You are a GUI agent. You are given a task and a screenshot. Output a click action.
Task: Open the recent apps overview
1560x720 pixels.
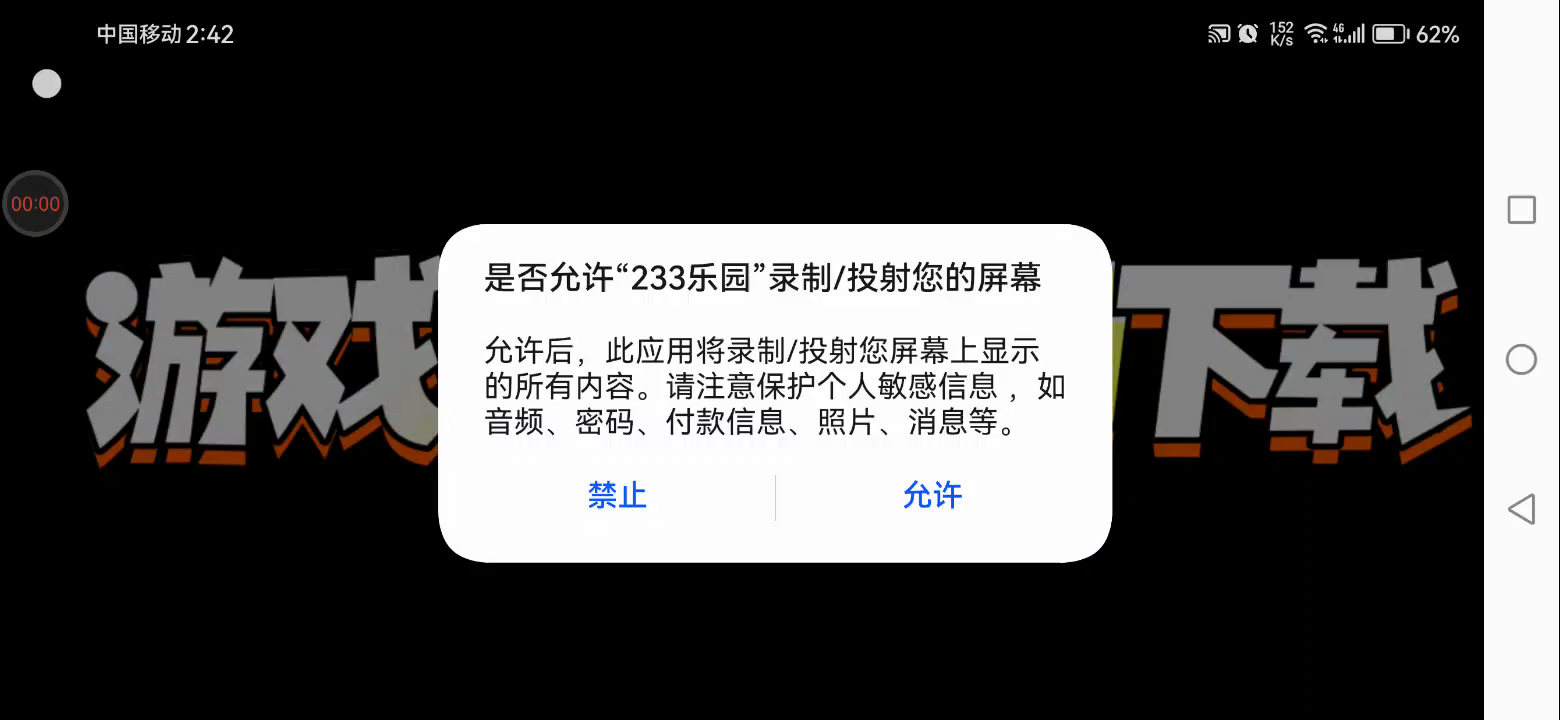point(1521,210)
